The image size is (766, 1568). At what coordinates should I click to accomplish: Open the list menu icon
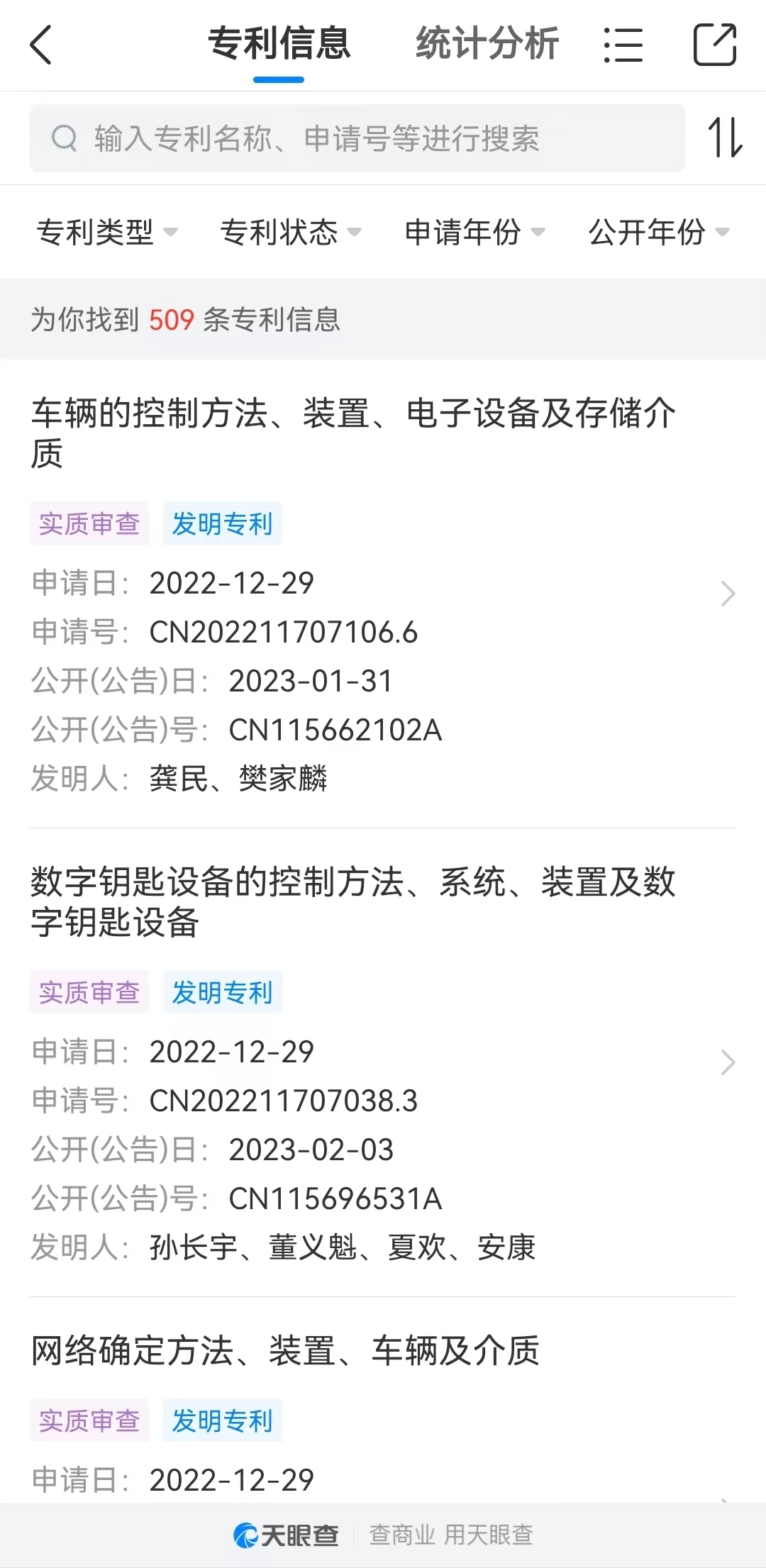click(623, 45)
